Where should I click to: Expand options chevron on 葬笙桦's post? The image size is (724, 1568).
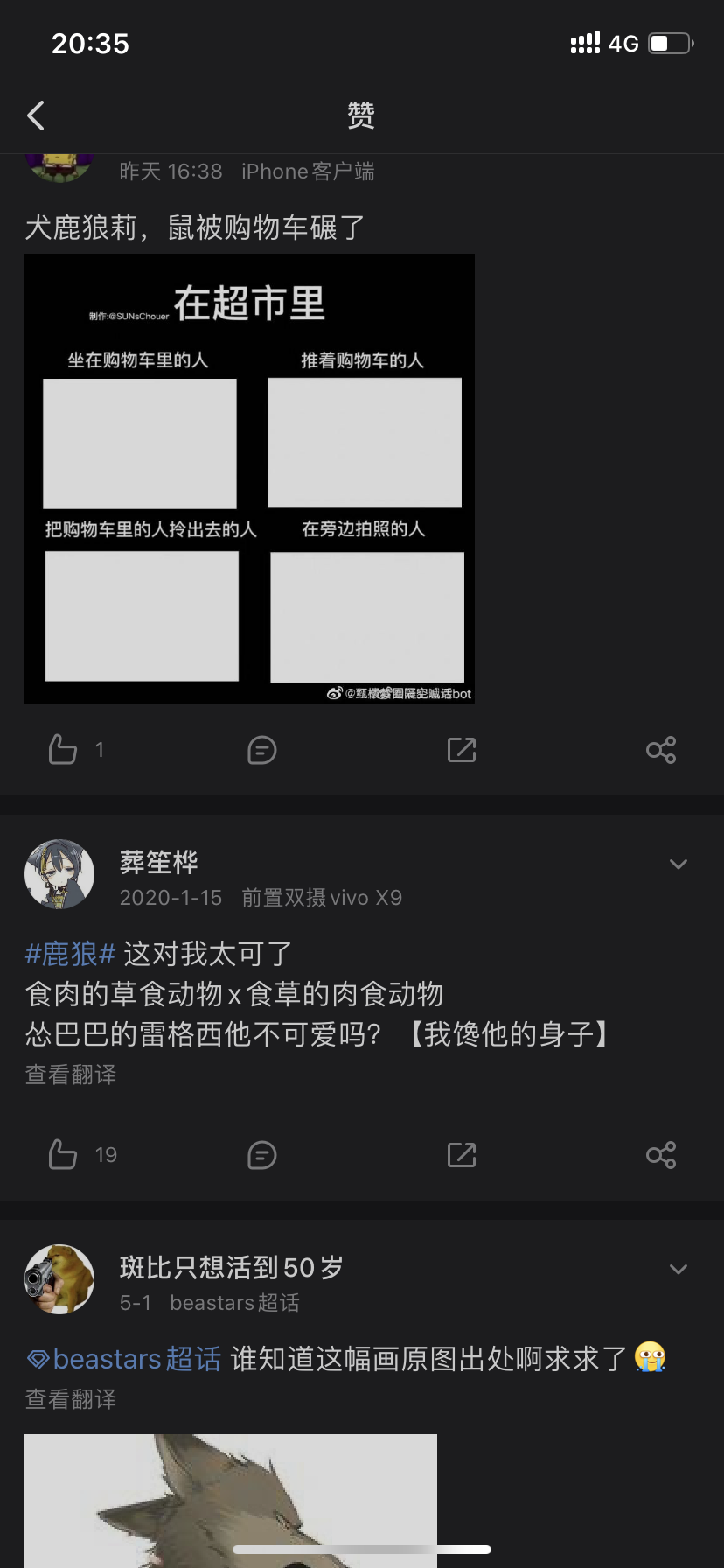pos(679,864)
